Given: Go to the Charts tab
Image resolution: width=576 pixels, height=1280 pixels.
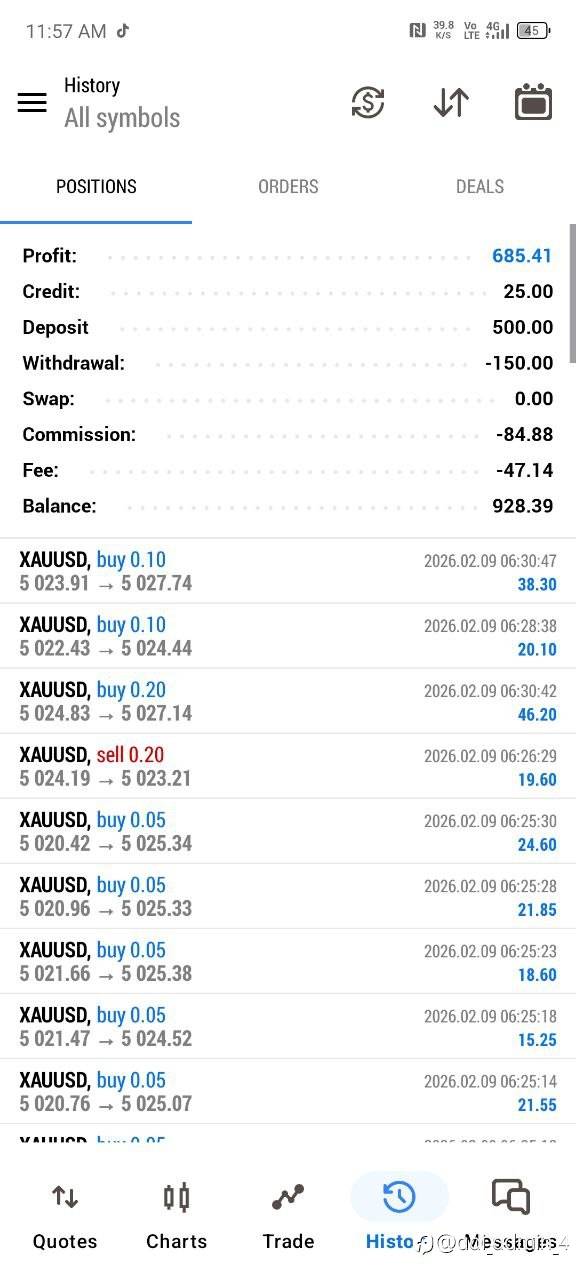Looking at the screenshot, I should click(x=177, y=1215).
